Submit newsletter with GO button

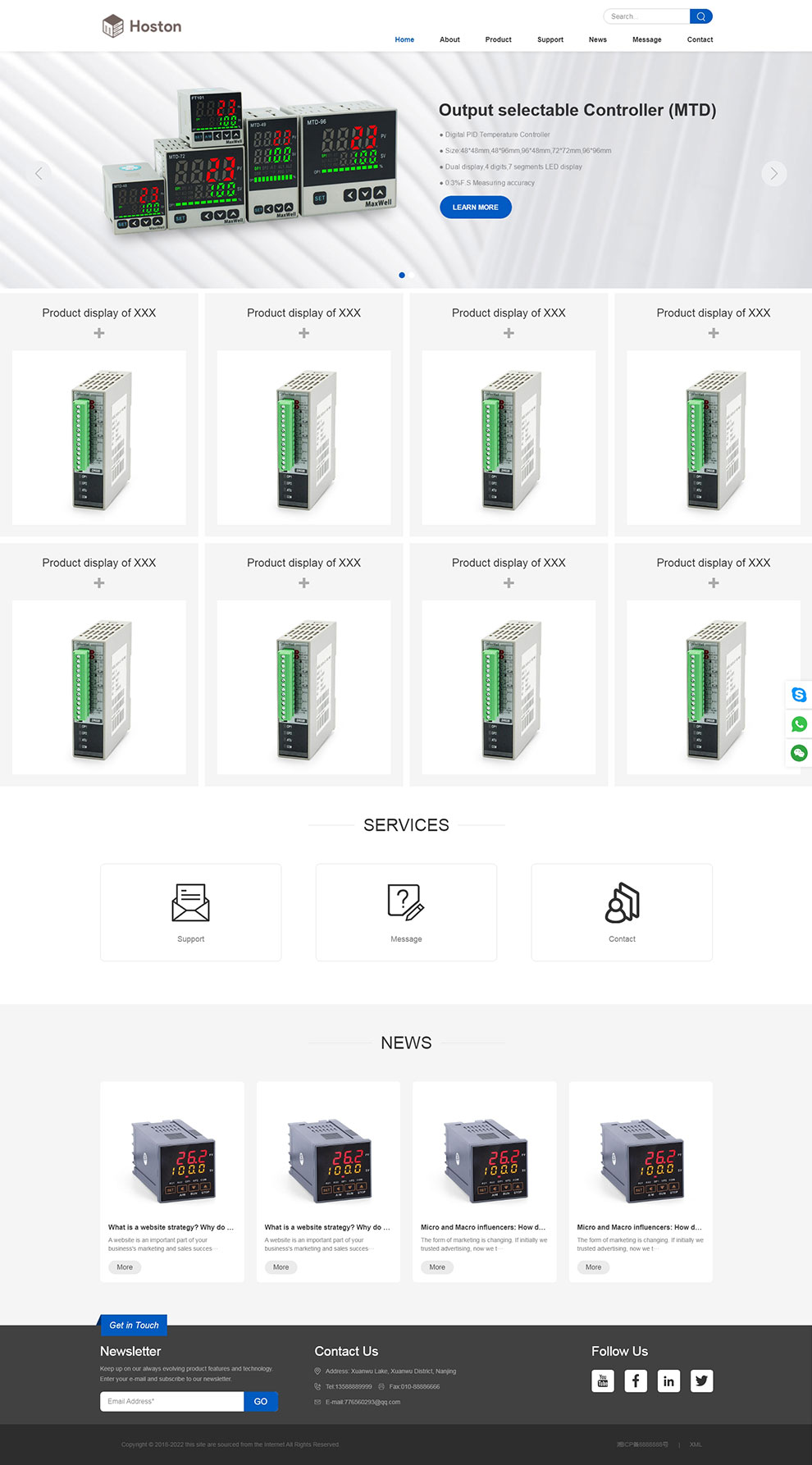pos(261,1401)
